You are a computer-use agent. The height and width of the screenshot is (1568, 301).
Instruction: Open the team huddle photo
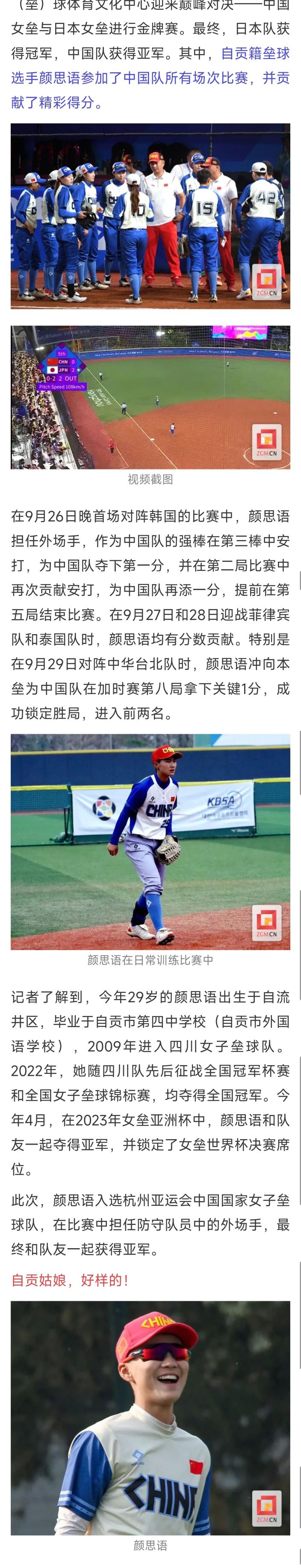click(150, 216)
